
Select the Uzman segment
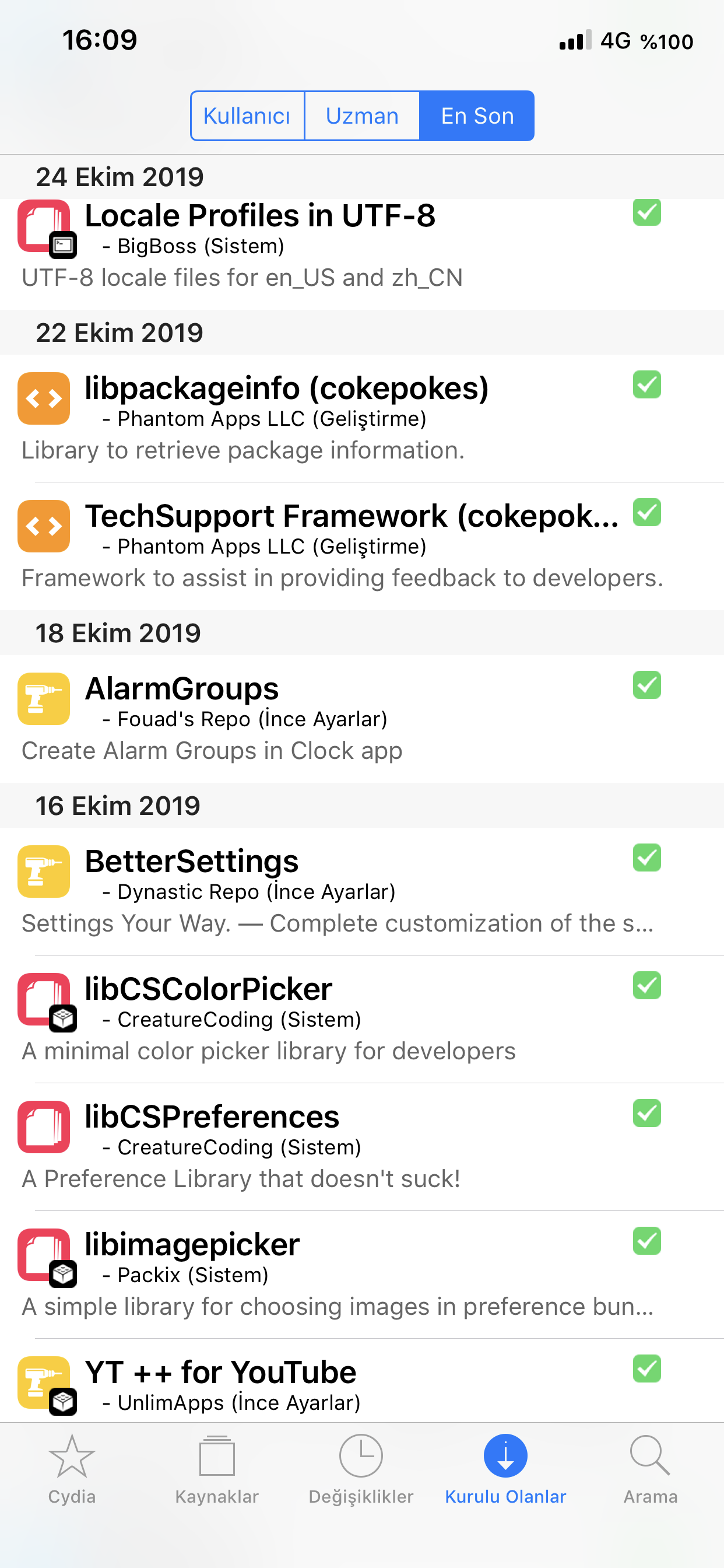pyautogui.click(x=362, y=116)
